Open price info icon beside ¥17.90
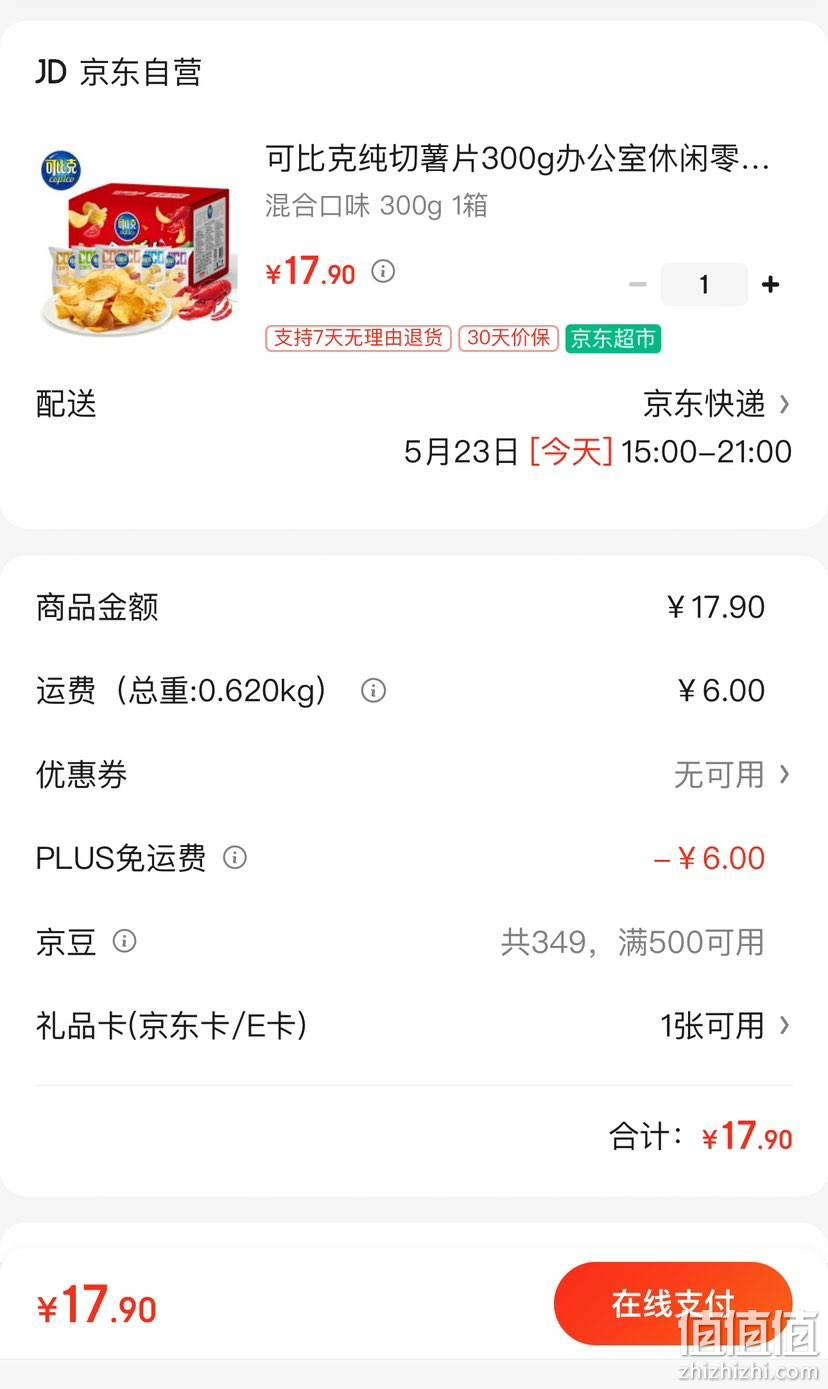The image size is (828, 1389). [x=383, y=271]
